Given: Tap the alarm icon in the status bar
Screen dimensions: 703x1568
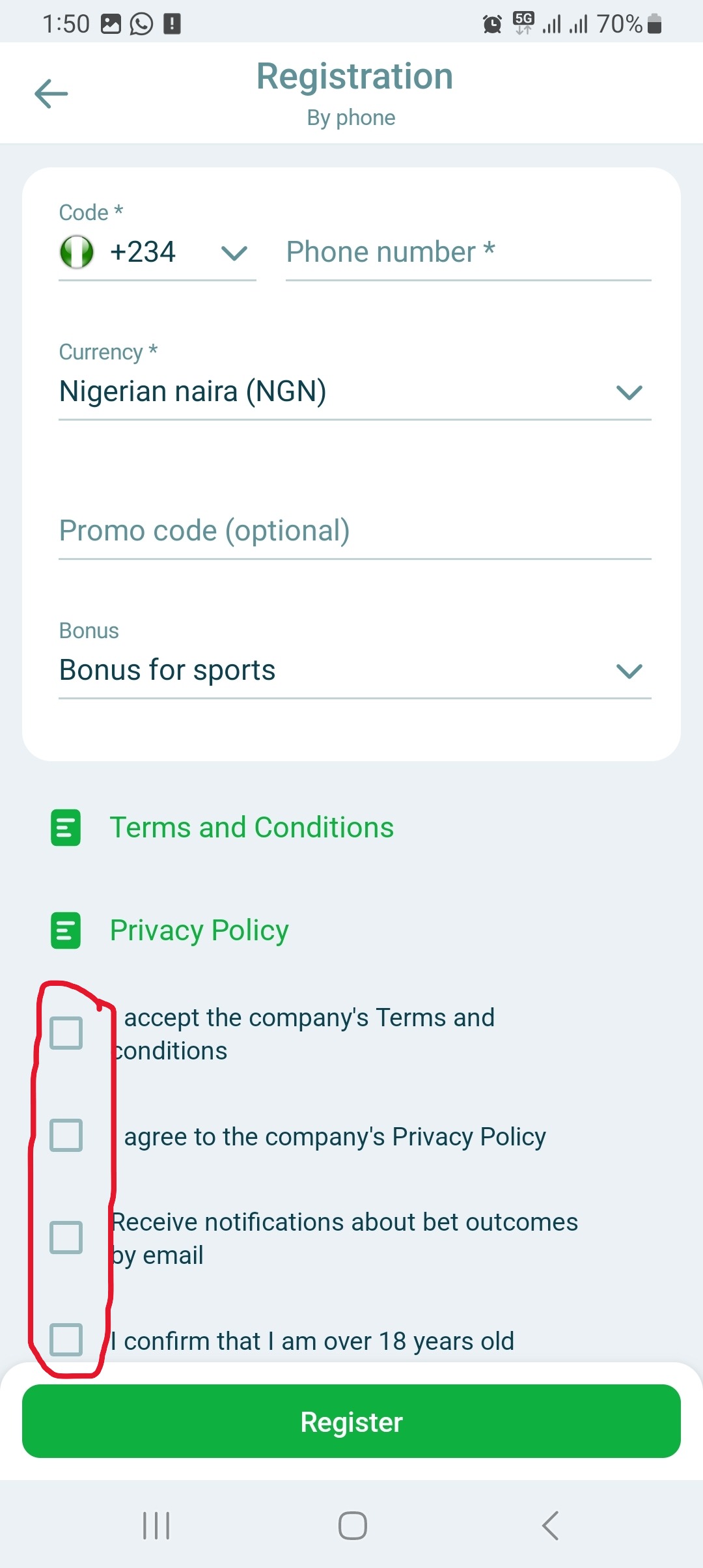Looking at the screenshot, I should click(493, 23).
